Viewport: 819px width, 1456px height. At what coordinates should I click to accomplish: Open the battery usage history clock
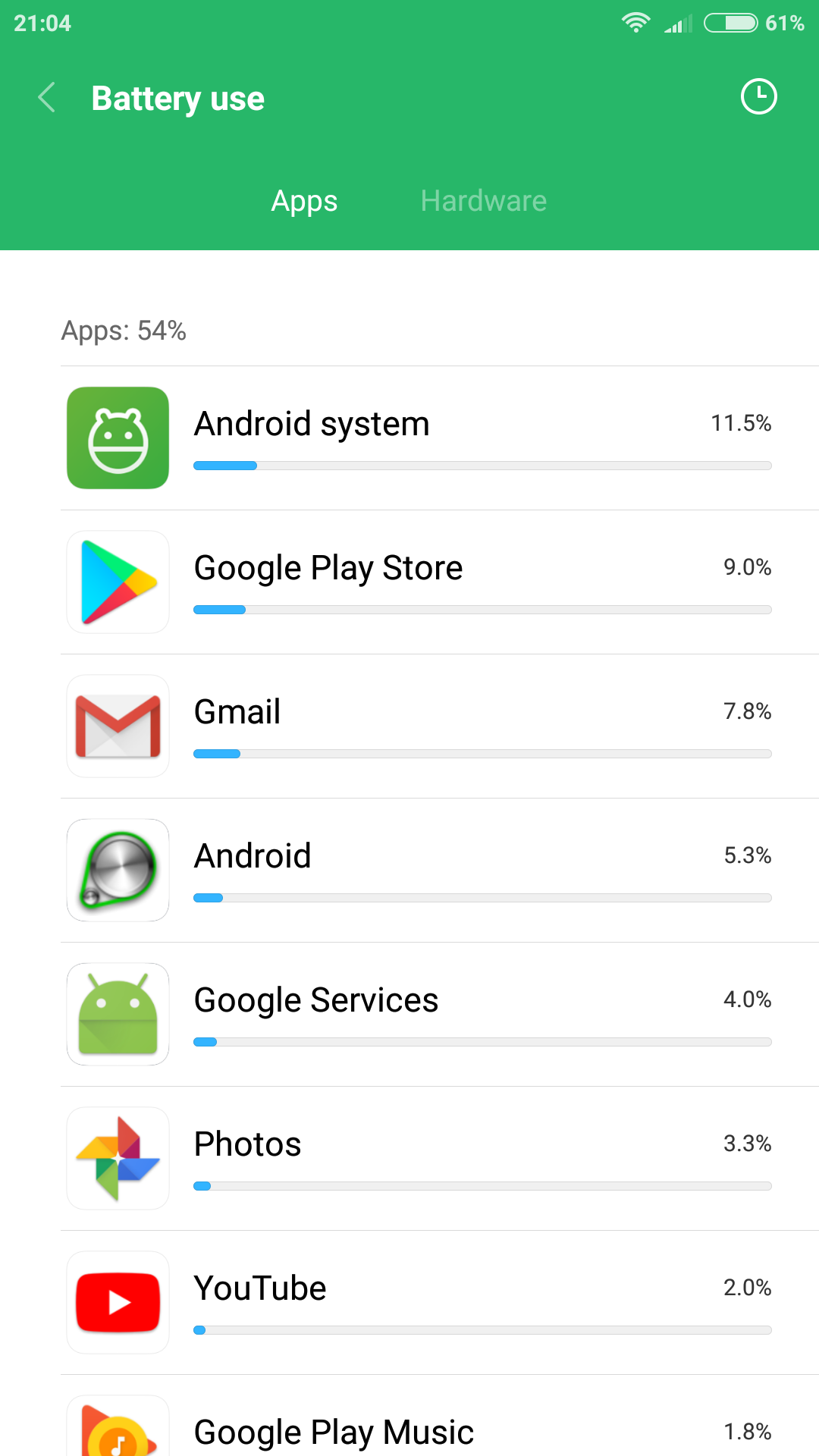click(x=758, y=97)
